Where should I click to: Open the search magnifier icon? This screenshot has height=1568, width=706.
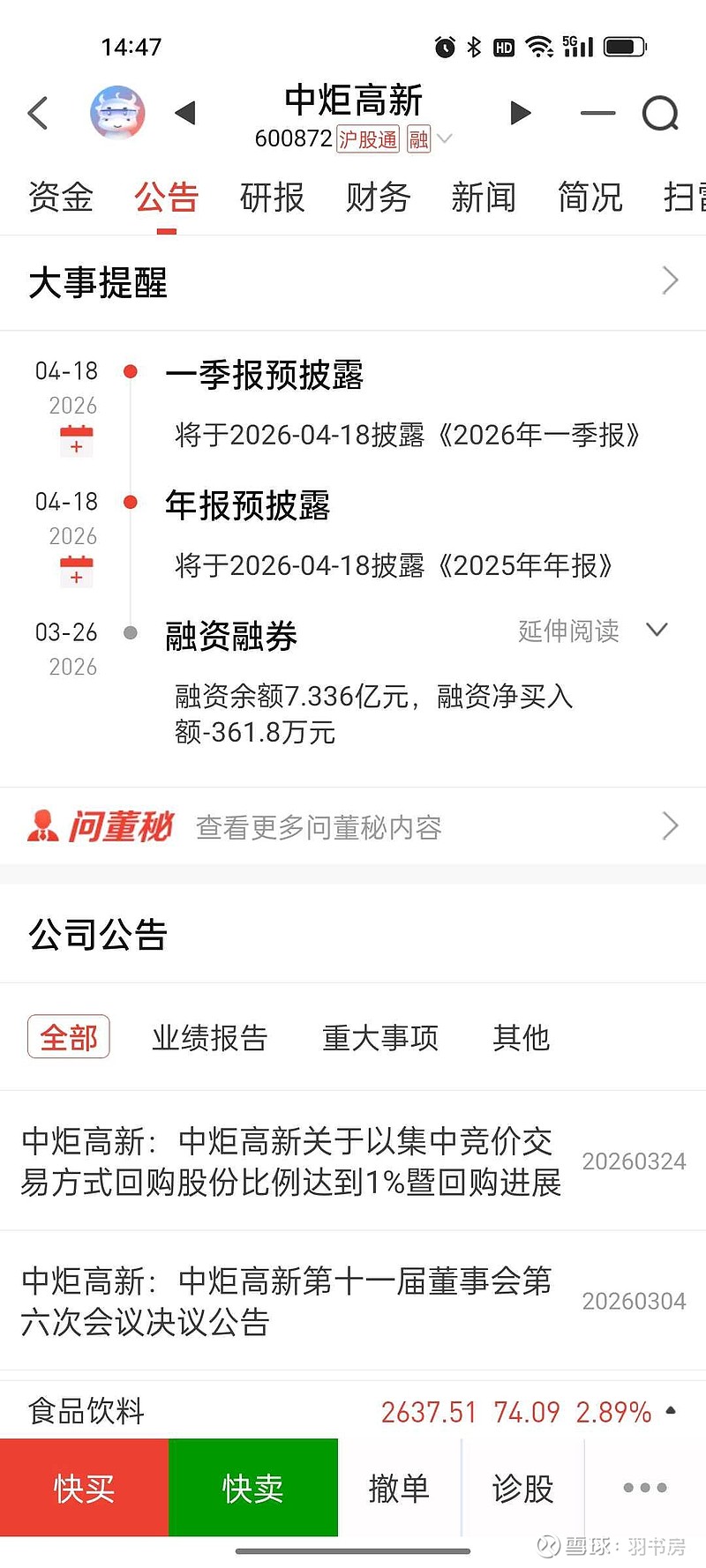[x=660, y=113]
